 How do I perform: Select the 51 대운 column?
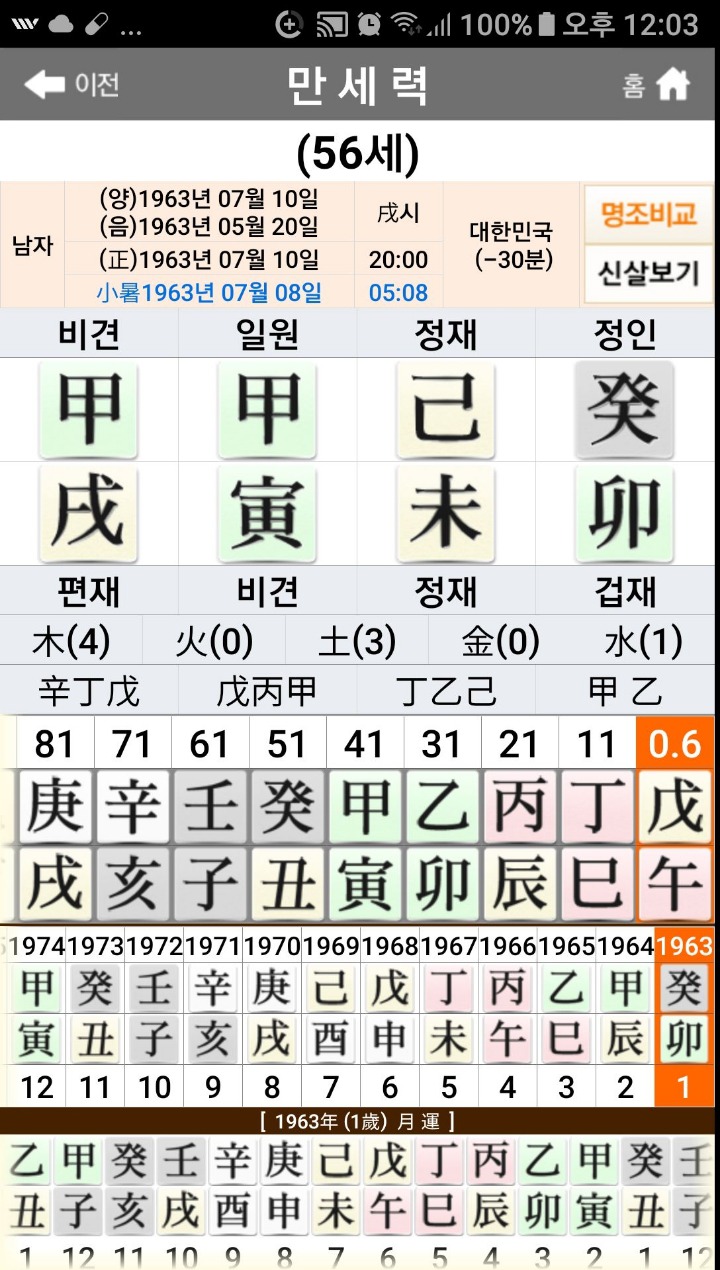287,818
